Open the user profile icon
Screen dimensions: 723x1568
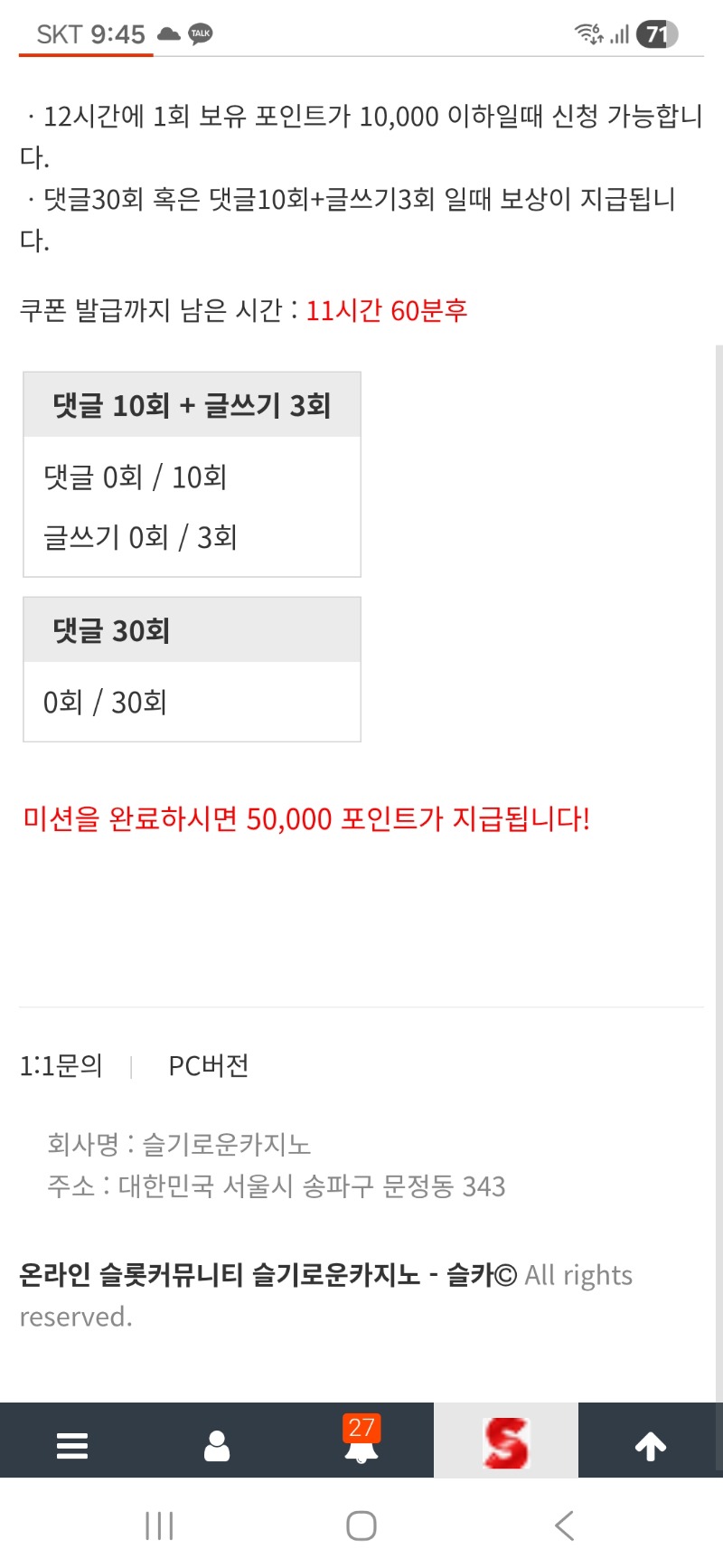point(217,1444)
